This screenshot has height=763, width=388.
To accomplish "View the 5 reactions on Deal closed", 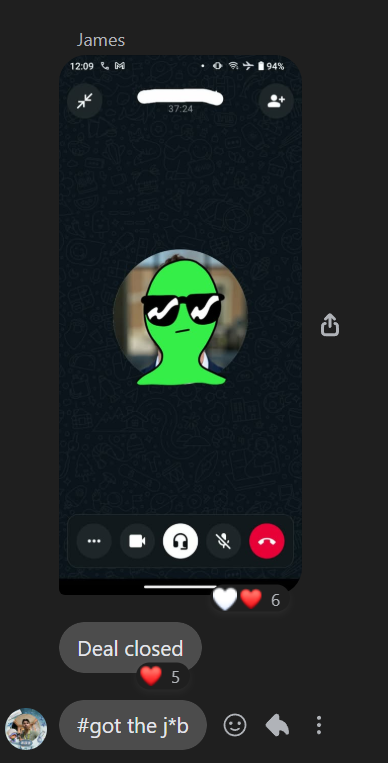I will click(x=162, y=676).
